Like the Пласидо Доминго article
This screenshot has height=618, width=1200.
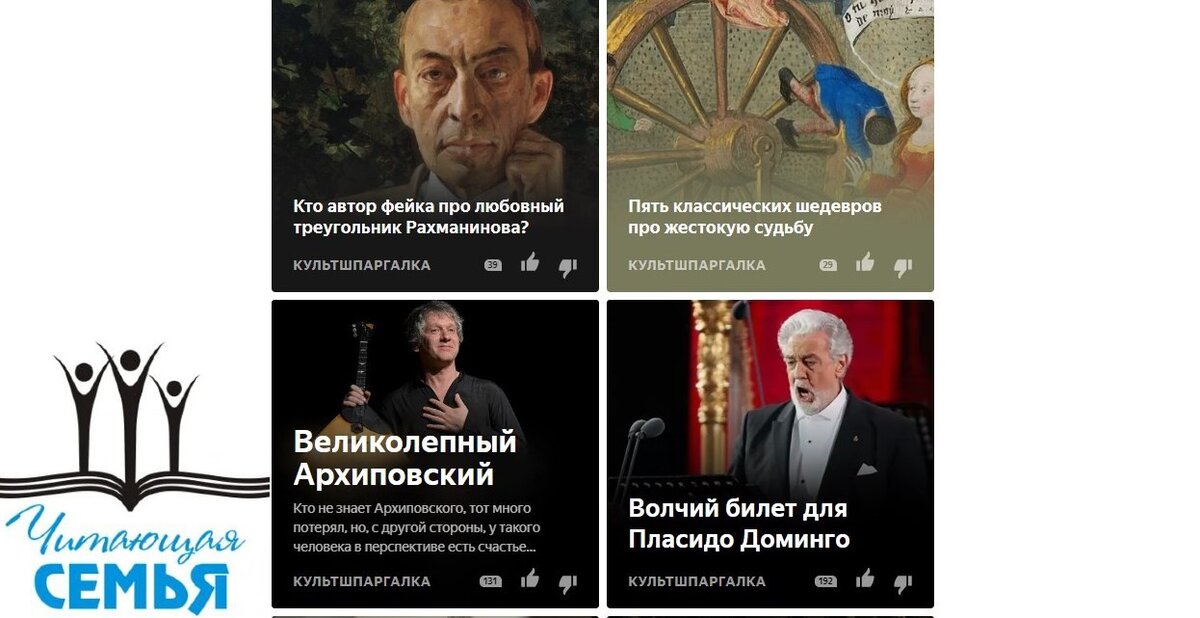tap(865, 579)
